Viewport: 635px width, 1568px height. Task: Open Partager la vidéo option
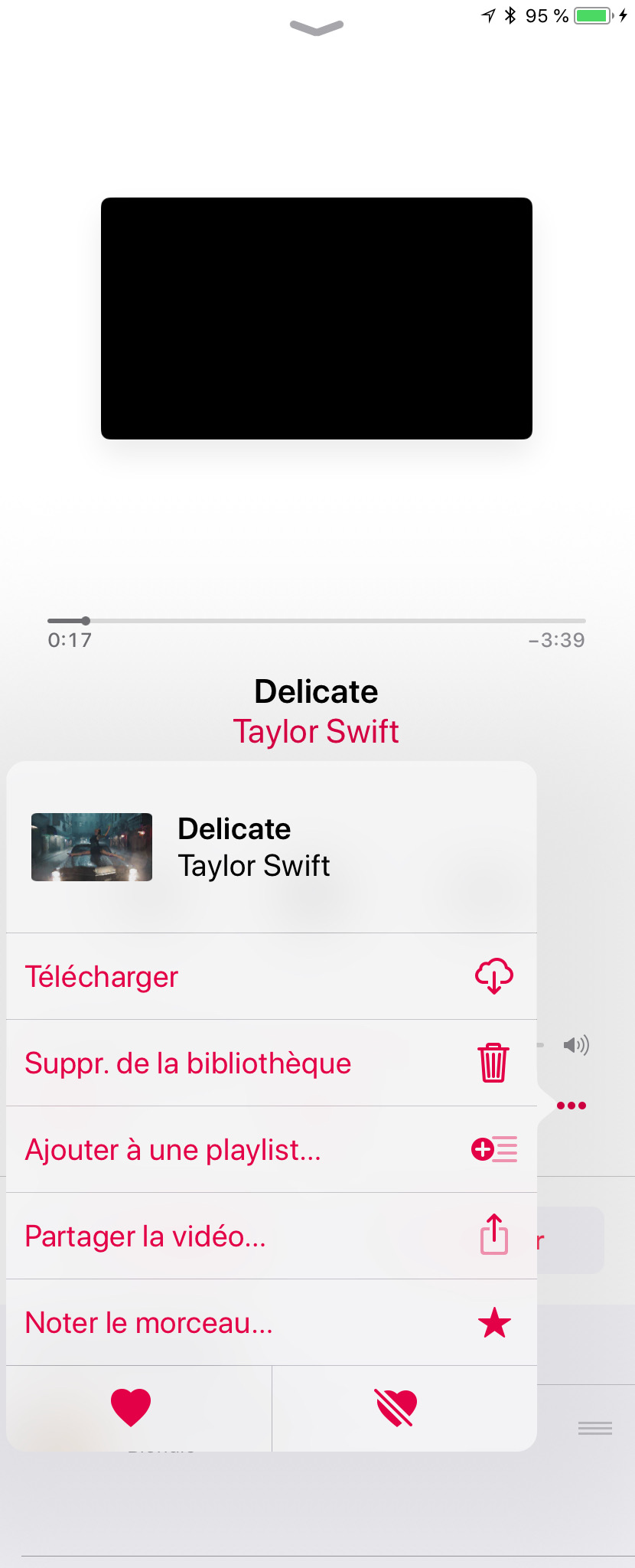pyautogui.click(x=271, y=1236)
